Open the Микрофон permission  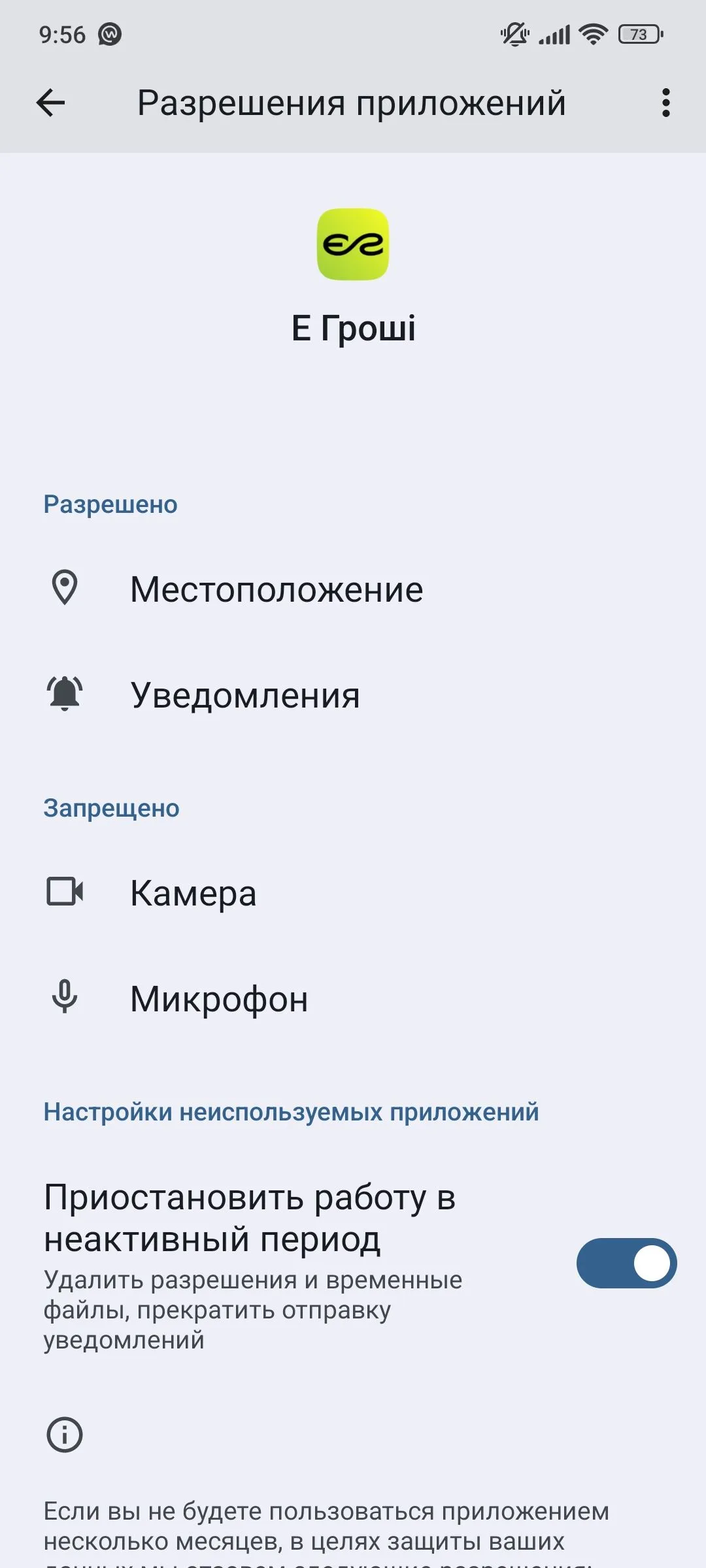(219, 999)
